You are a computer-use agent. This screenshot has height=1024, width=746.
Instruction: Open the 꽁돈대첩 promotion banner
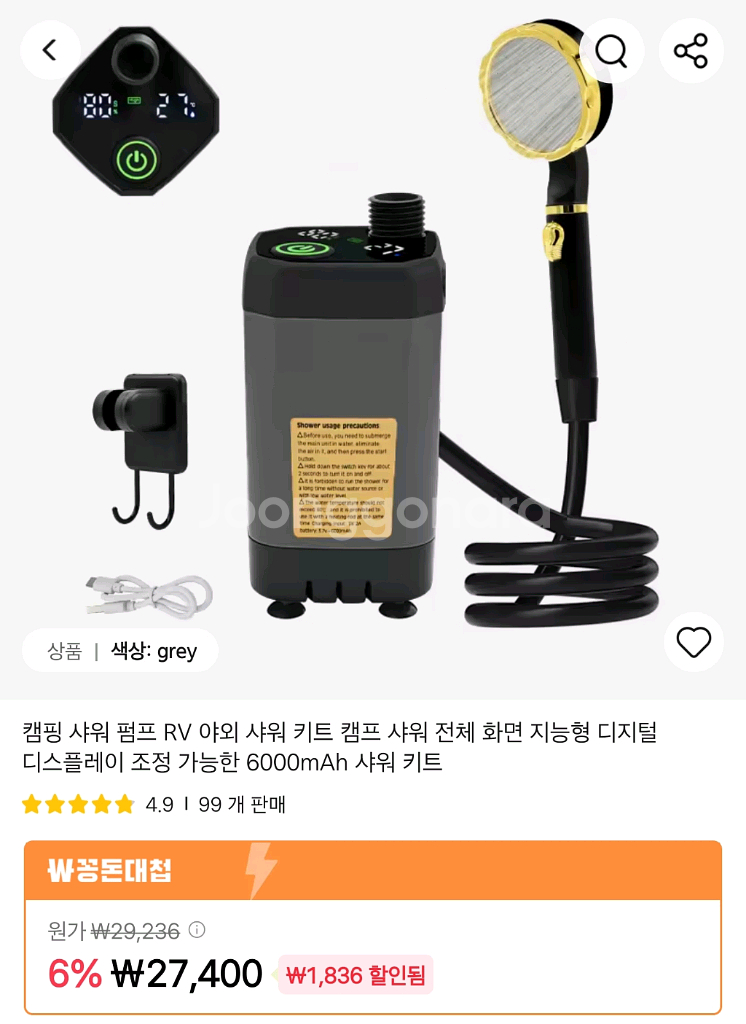372,870
